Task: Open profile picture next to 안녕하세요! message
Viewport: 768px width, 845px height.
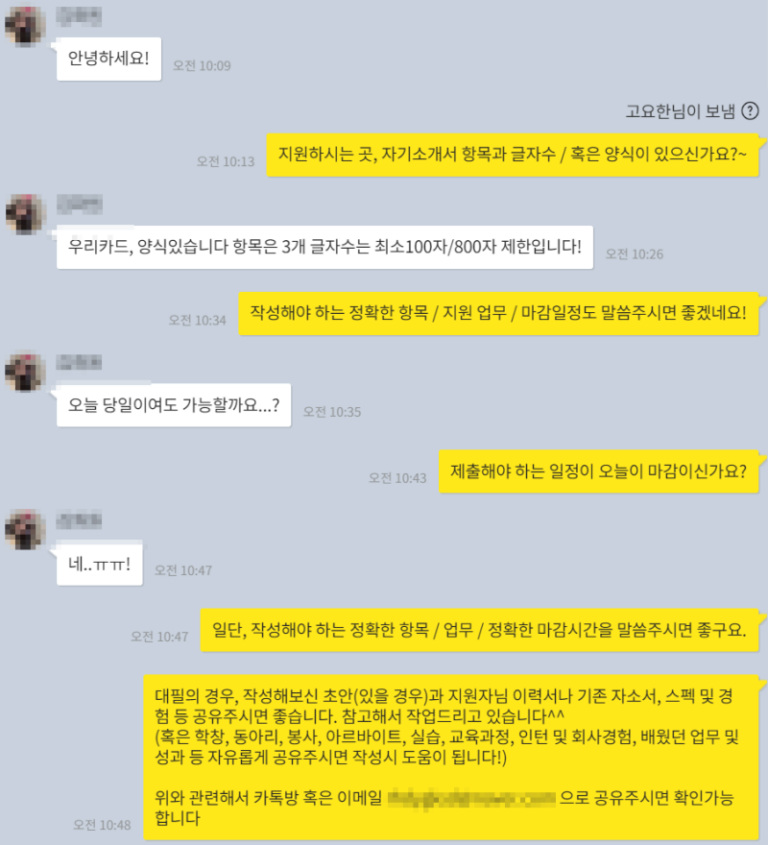Action: (x=25, y=26)
